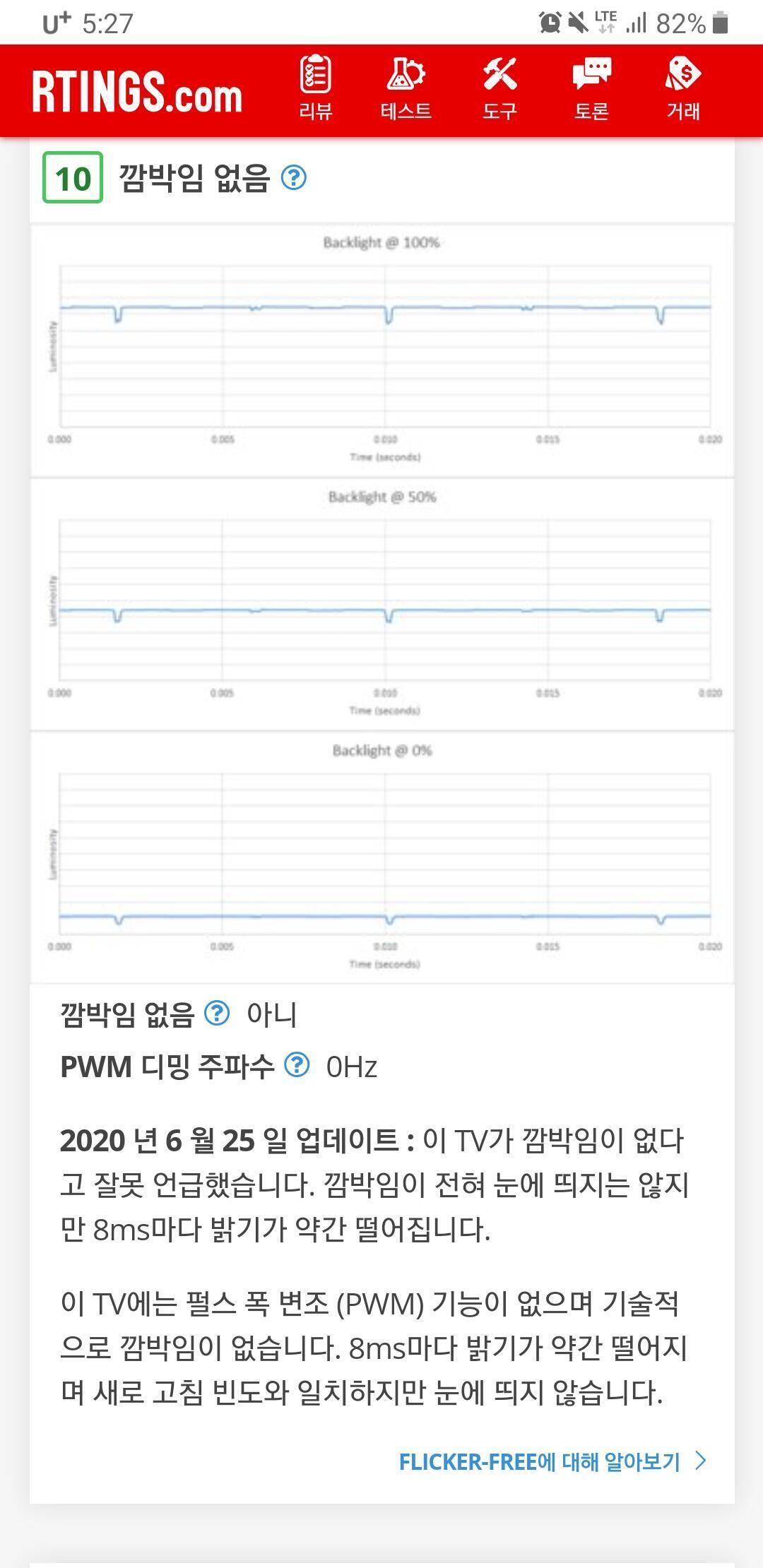Image resolution: width=763 pixels, height=1568 pixels.
Task: Open FLICKER-FREE에 대해 알아보기 link
Action: point(552,1461)
